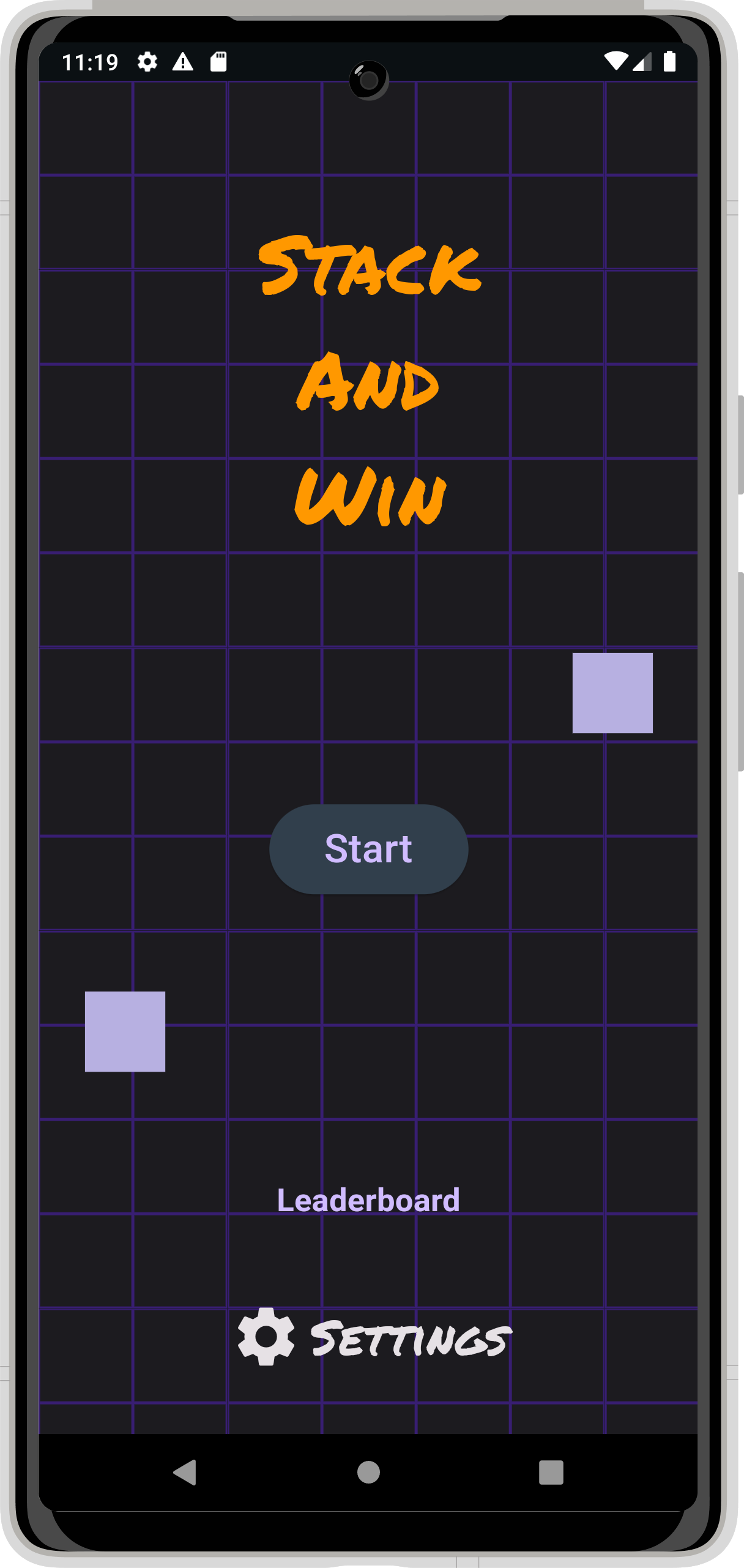Viewport: 744px width, 1568px height.
Task: Open the Leaderboard
Action: (x=368, y=1200)
